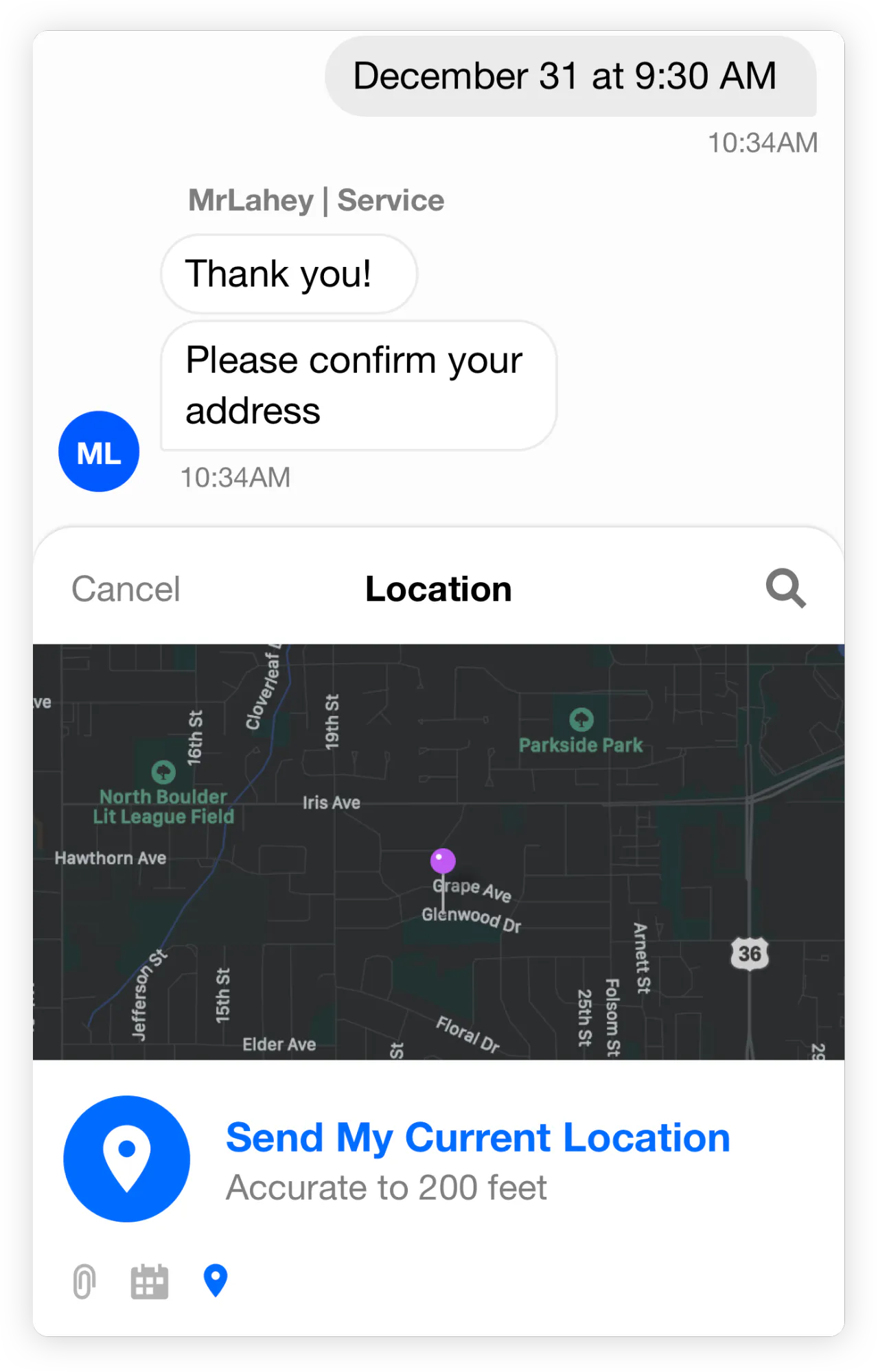Image resolution: width=878 pixels, height=1372 pixels.
Task: Send my current location
Action: 477,1138
